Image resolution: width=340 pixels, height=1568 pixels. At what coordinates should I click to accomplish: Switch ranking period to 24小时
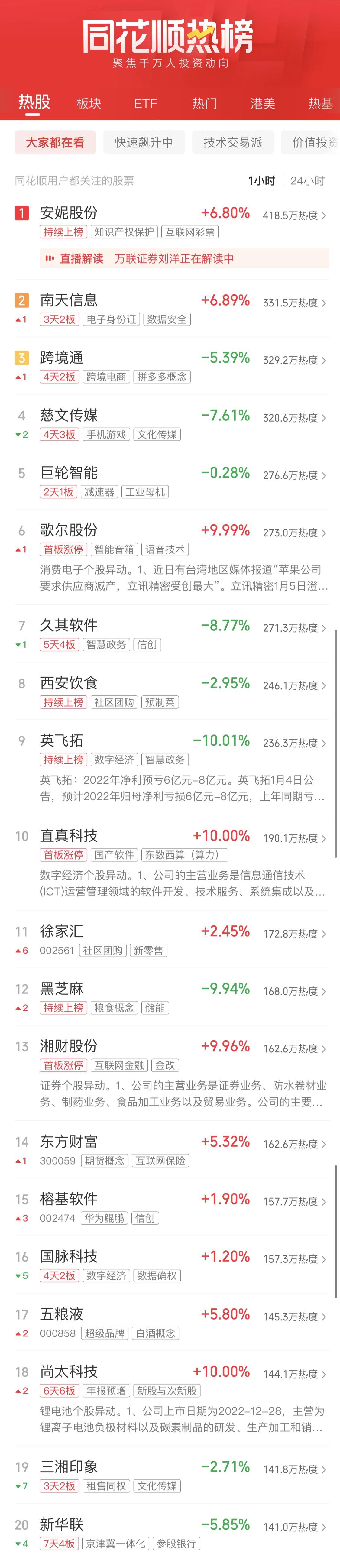(x=307, y=181)
